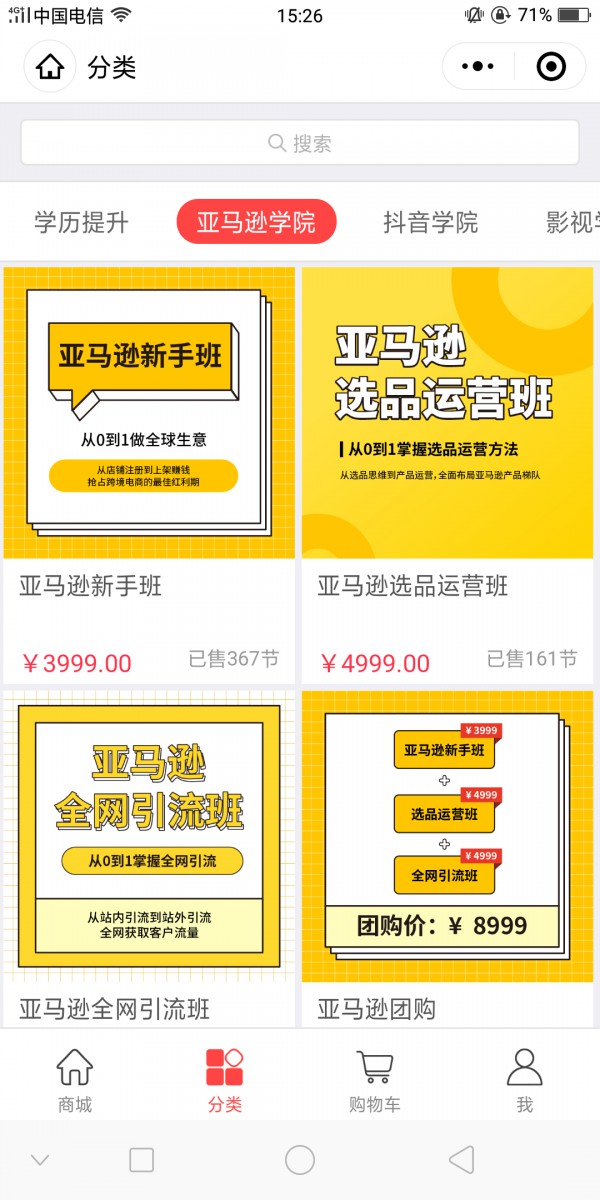Image resolution: width=600 pixels, height=1200 pixels.
Task: Tap the system home button
Action: (300, 1160)
